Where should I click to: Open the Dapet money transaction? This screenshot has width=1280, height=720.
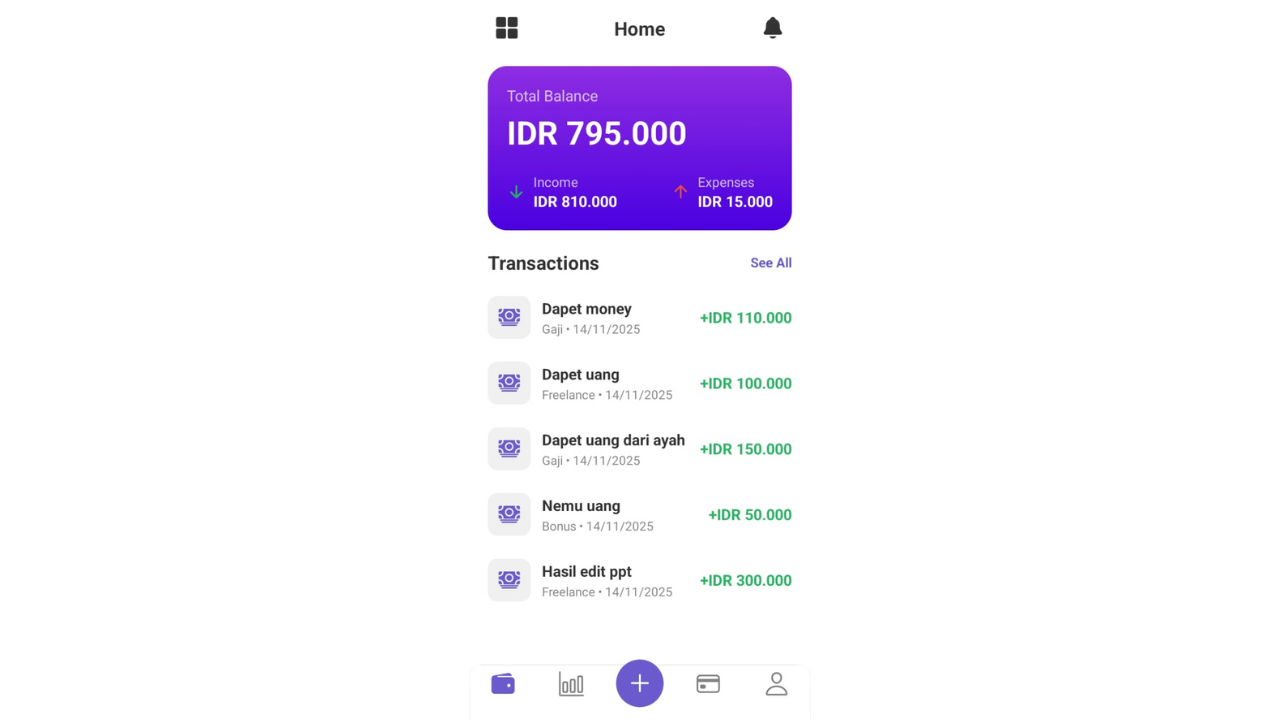[639, 318]
